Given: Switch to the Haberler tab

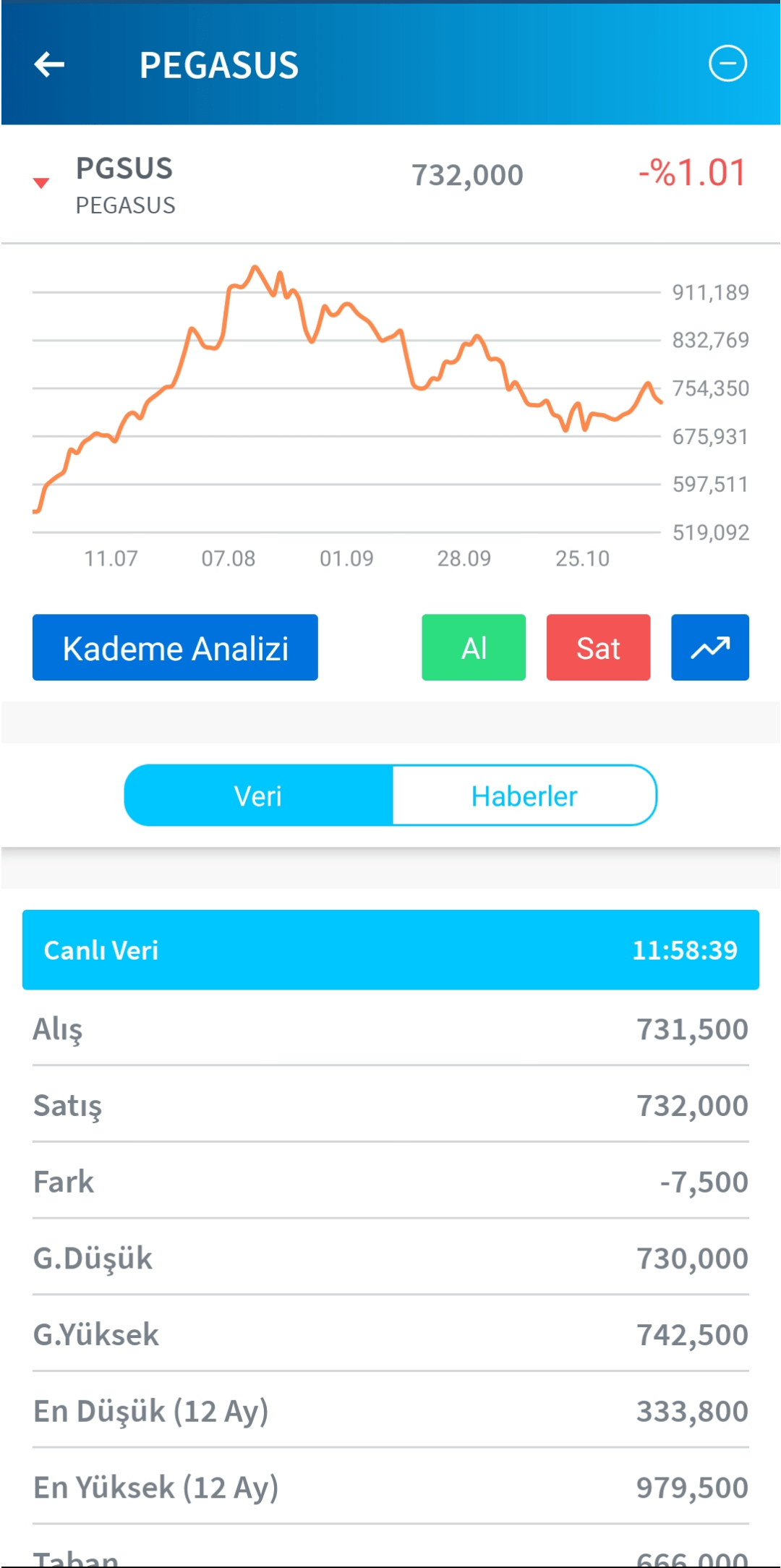Looking at the screenshot, I should pos(523,795).
